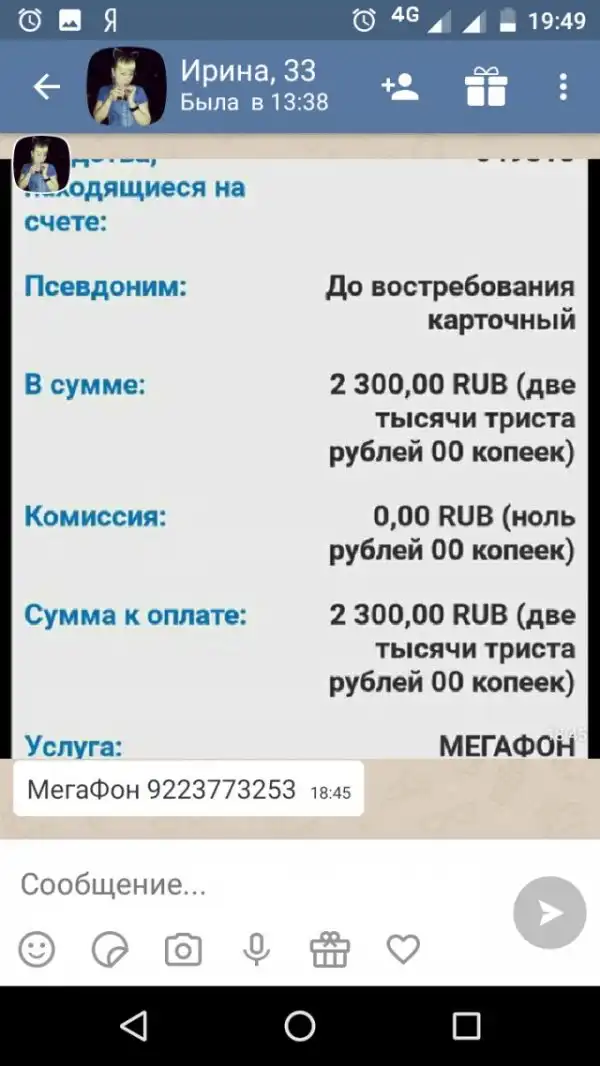Record a voice message with the microphone
600x1066 pixels.
pyautogui.click(x=257, y=949)
